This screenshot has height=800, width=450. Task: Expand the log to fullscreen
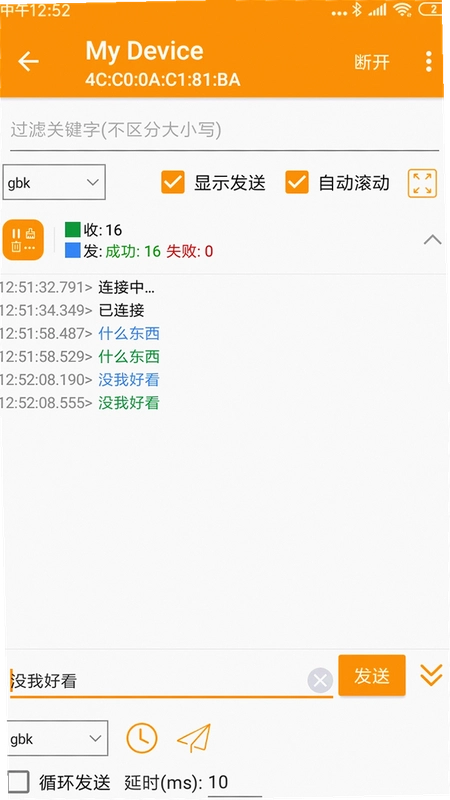[422, 183]
